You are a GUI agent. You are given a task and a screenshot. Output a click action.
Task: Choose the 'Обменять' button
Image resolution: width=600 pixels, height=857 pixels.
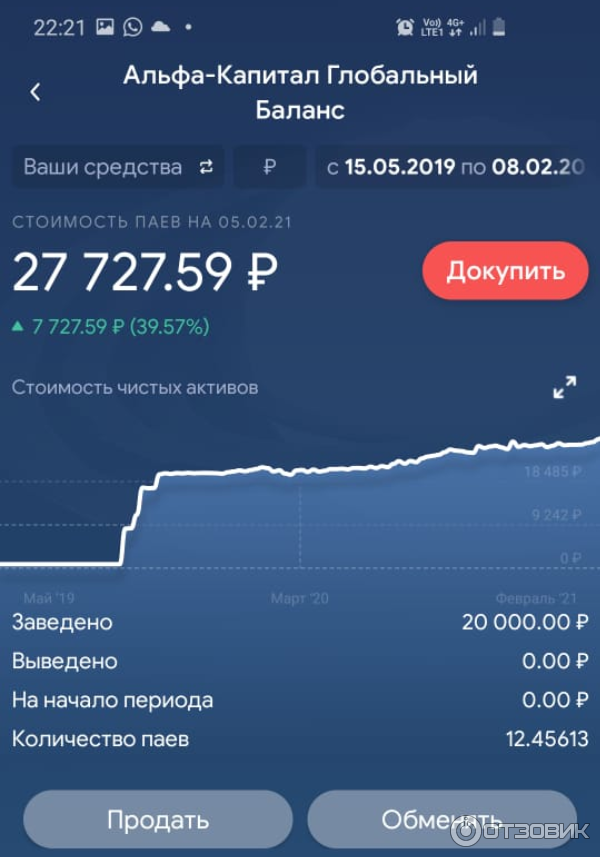coord(441,820)
